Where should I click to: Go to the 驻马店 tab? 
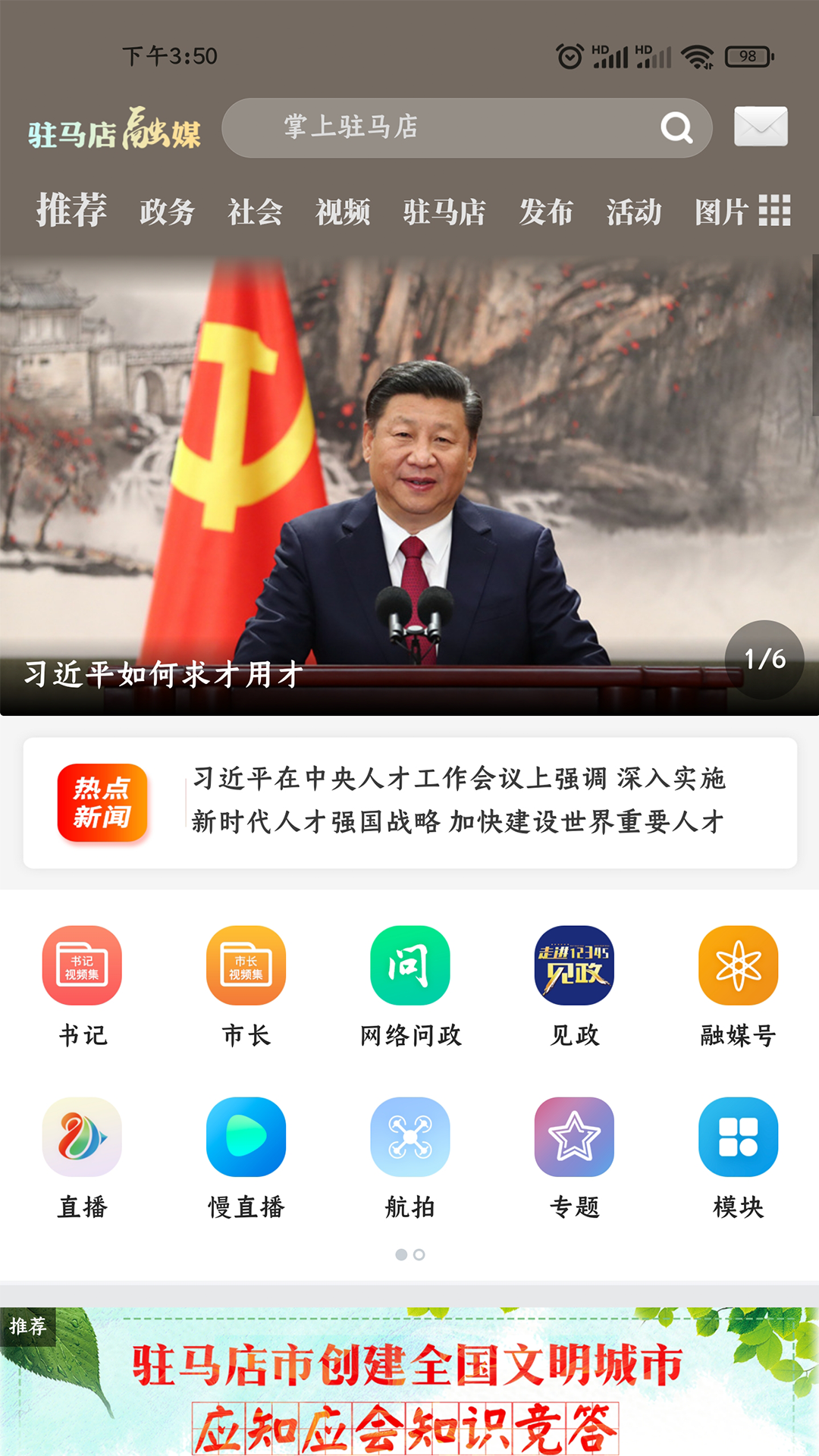(x=444, y=212)
